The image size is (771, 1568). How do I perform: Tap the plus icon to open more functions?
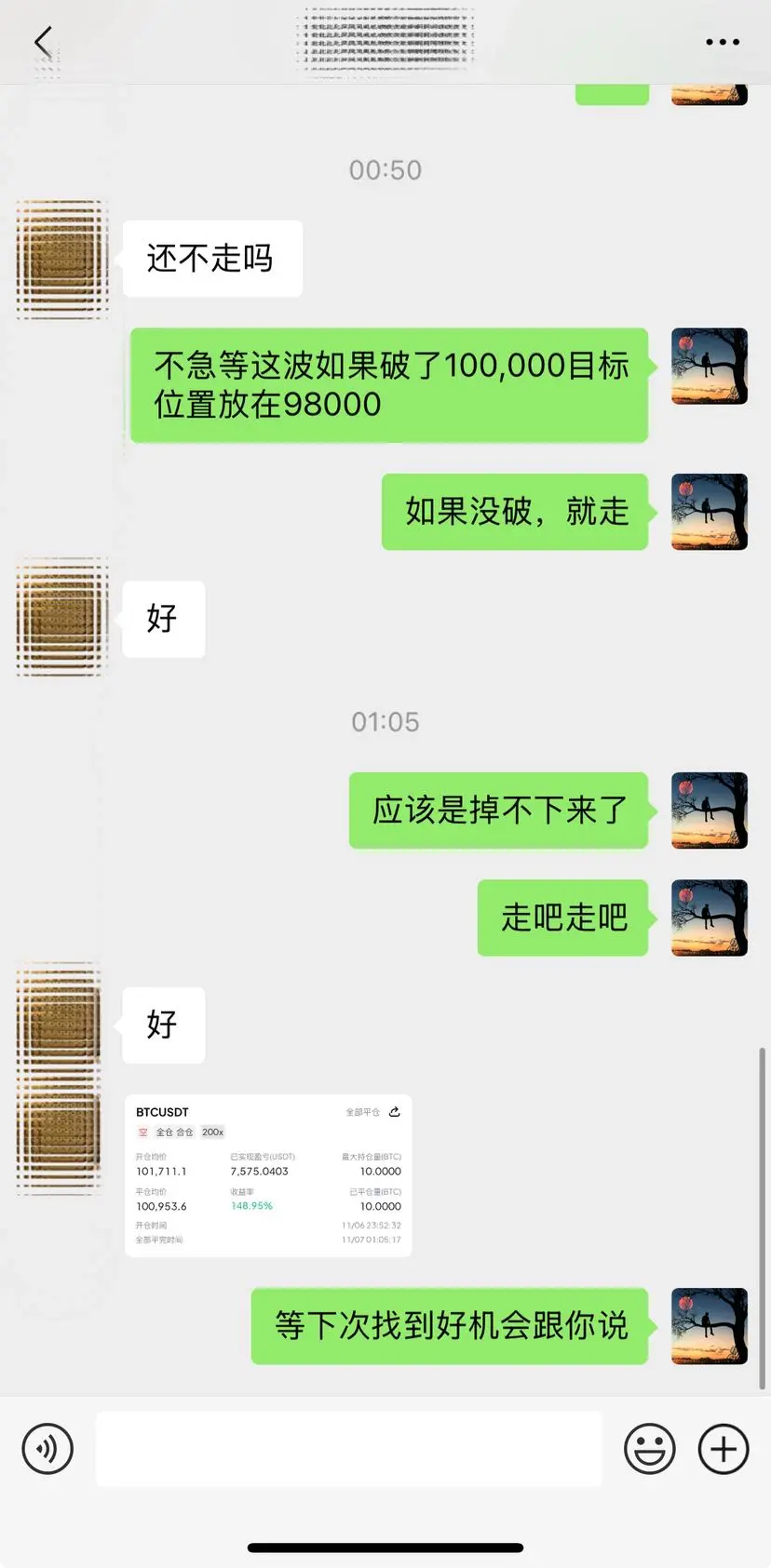[722, 1449]
